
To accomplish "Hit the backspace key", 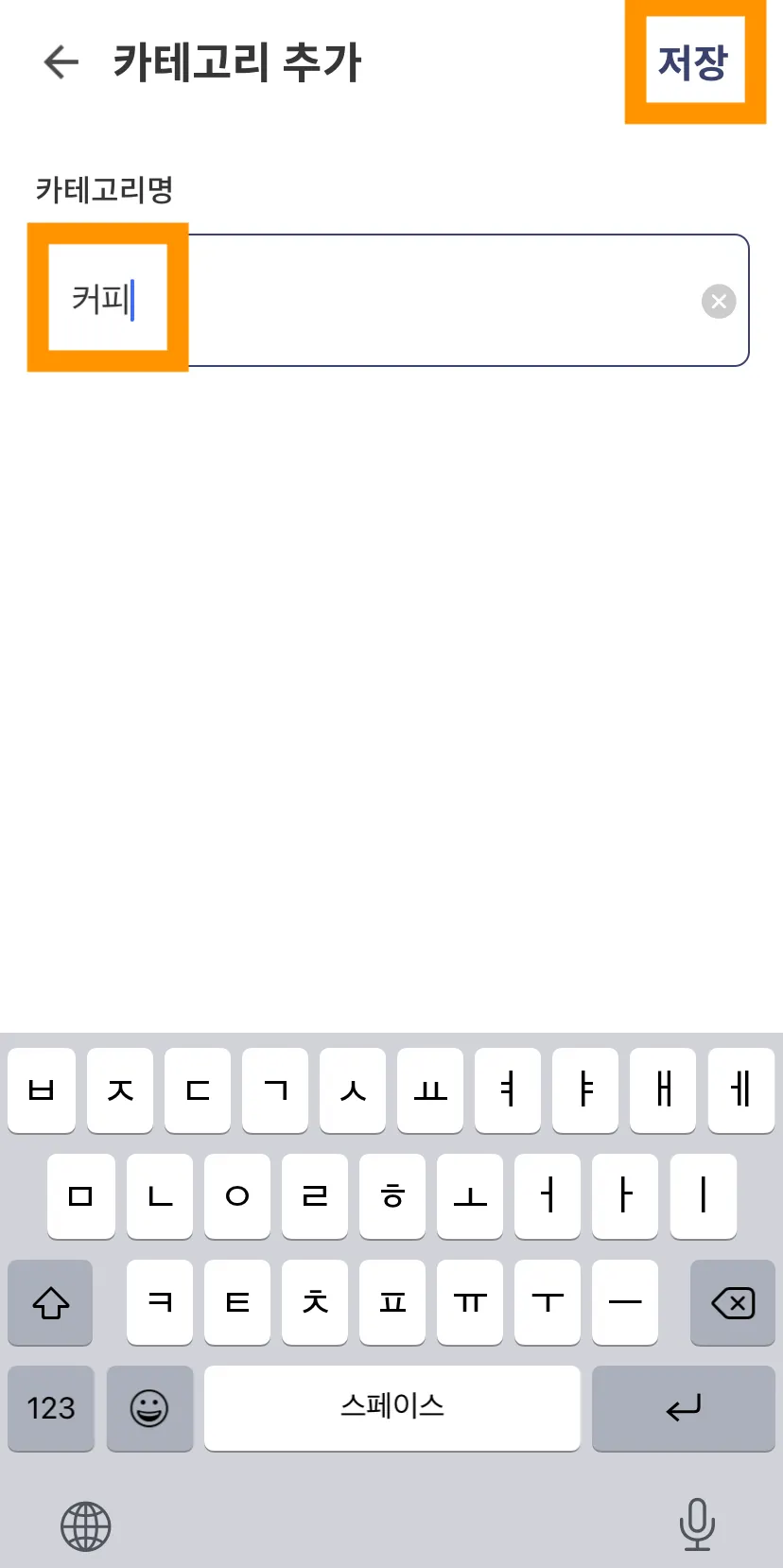I will (x=732, y=1303).
